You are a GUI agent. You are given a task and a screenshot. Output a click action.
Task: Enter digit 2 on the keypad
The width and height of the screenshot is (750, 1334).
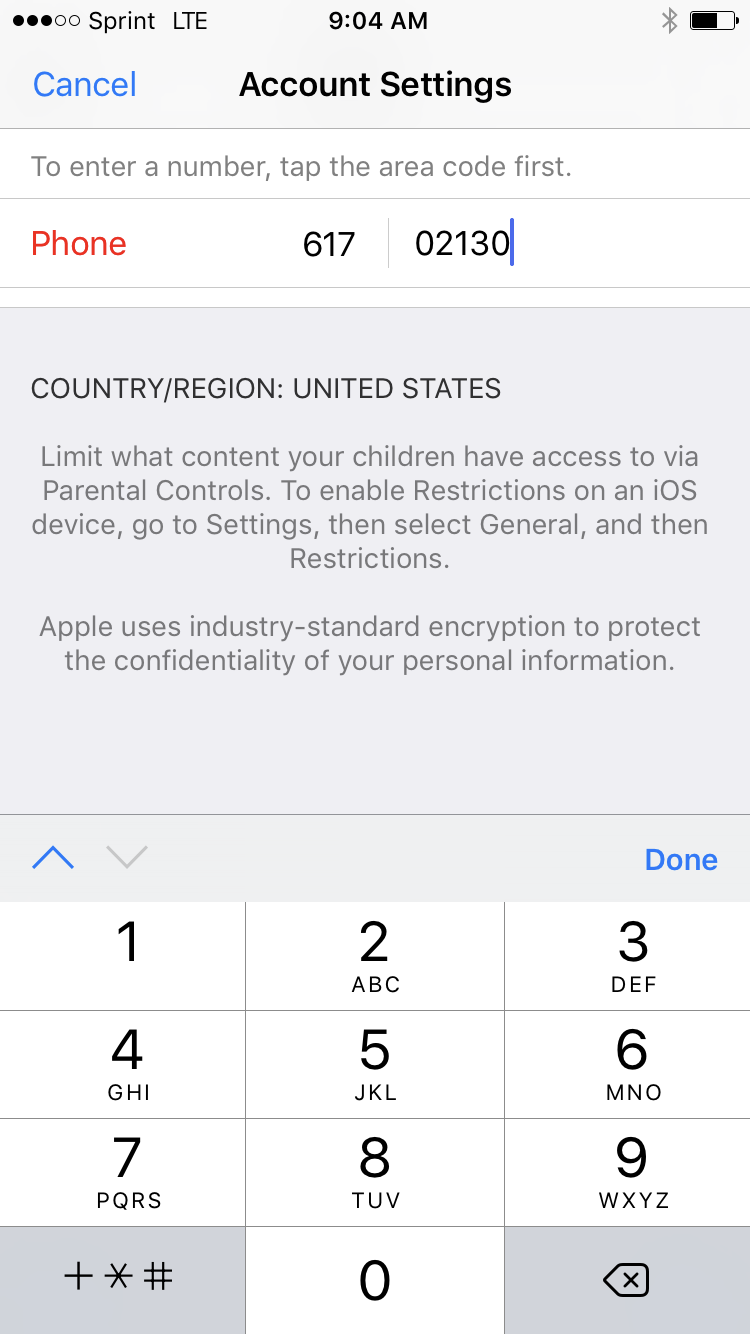click(375, 956)
